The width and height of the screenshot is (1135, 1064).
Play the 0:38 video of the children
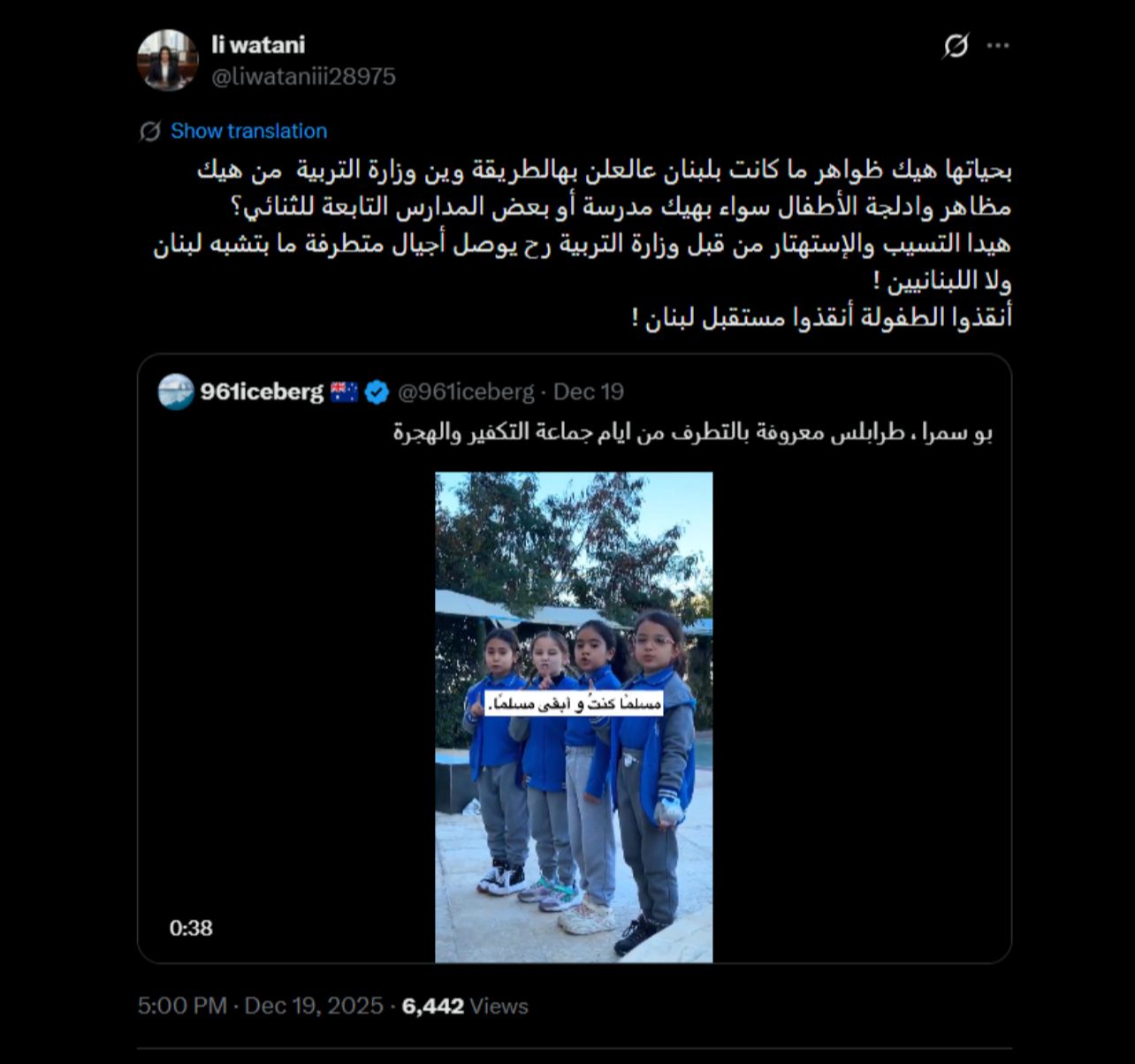[573, 716]
